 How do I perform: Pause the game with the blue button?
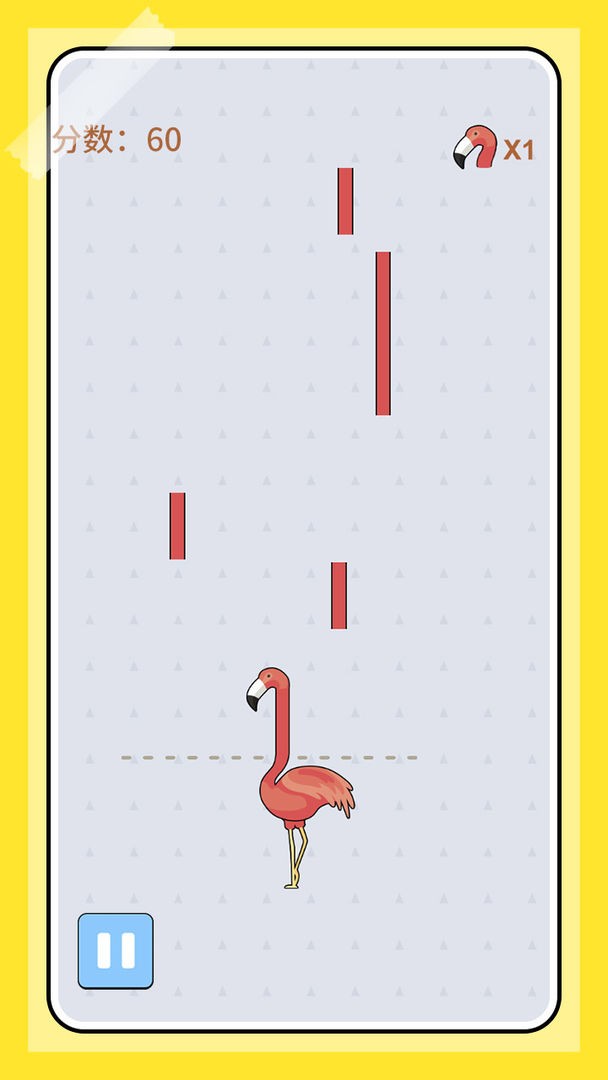[x=115, y=950]
